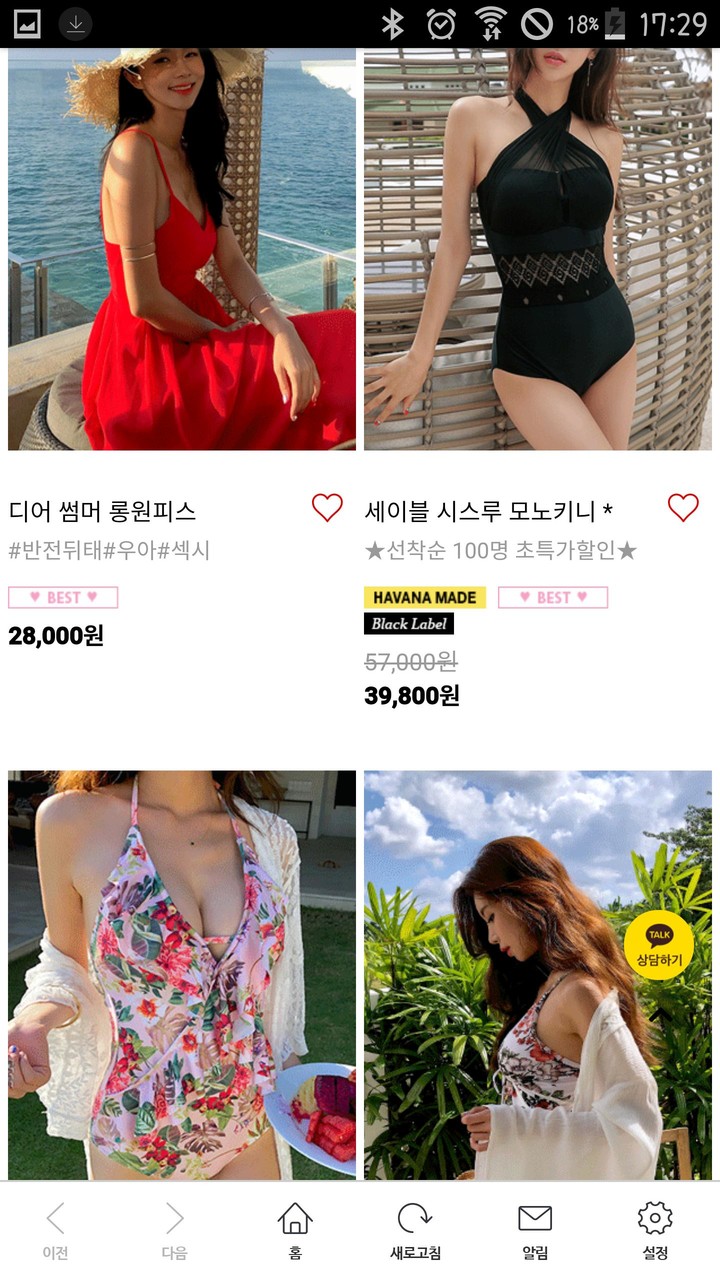Return to the 홈 page
Viewport: 720px width, 1280px height.
(x=295, y=1230)
